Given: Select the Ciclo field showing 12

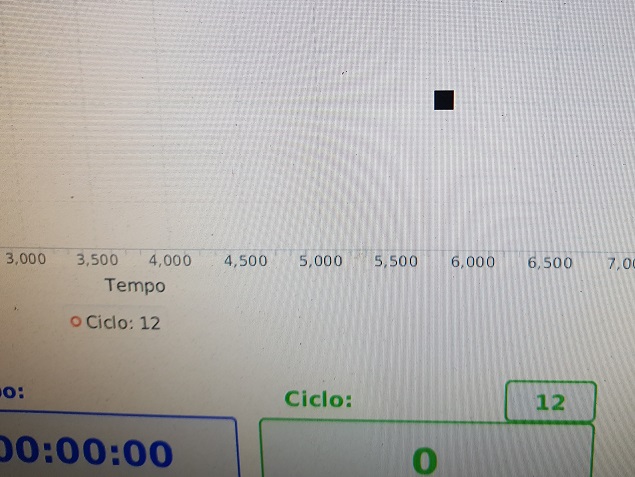Looking at the screenshot, I should [x=550, y=402].
